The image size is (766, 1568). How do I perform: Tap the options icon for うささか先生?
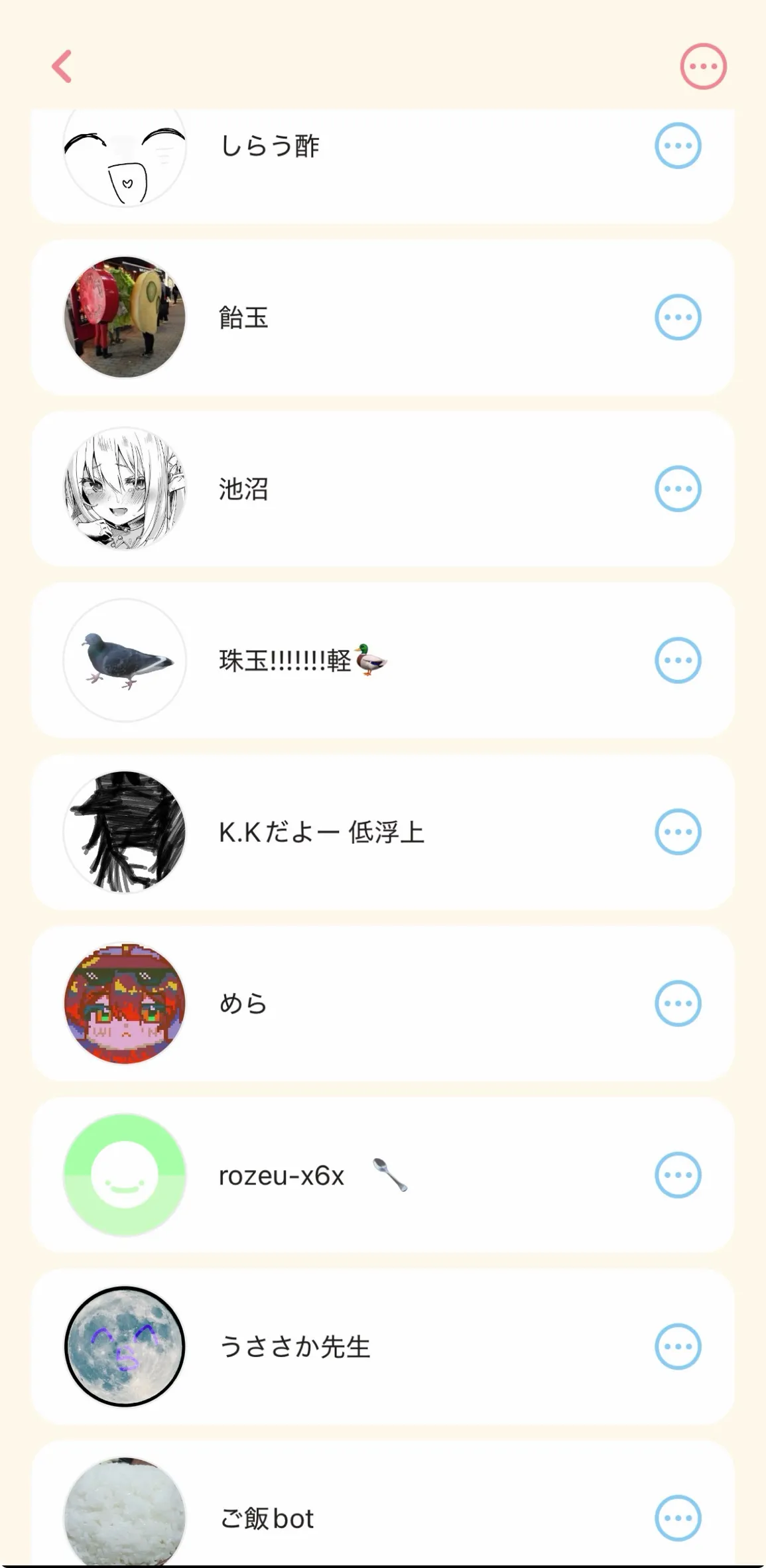pyautogui.click(x=677, y=1346)
